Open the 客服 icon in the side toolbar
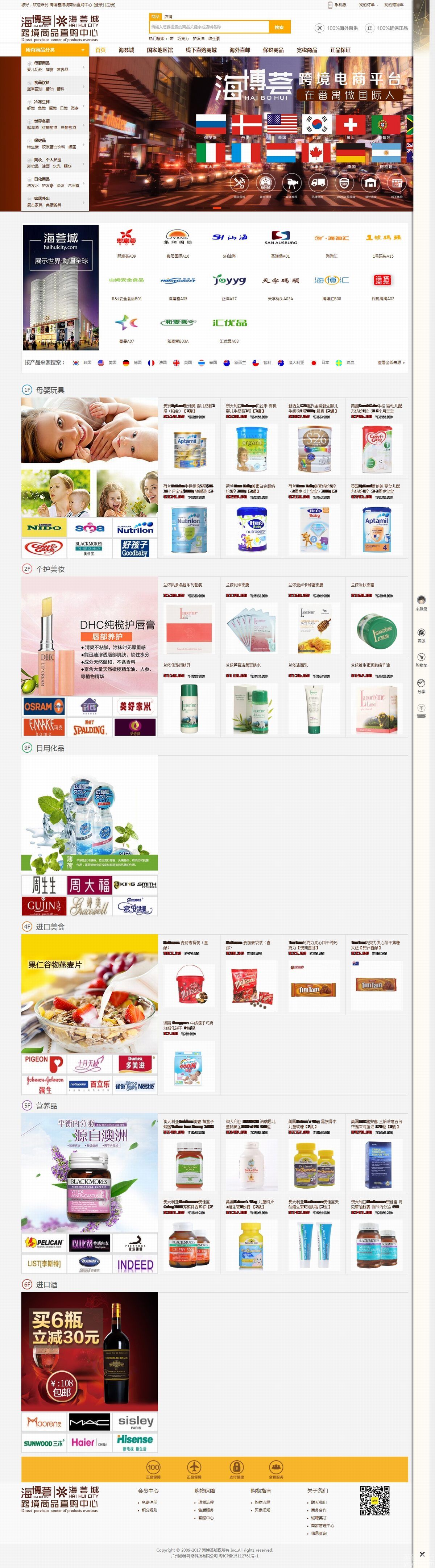The image size is (435, 1568). tap(421, 635)
